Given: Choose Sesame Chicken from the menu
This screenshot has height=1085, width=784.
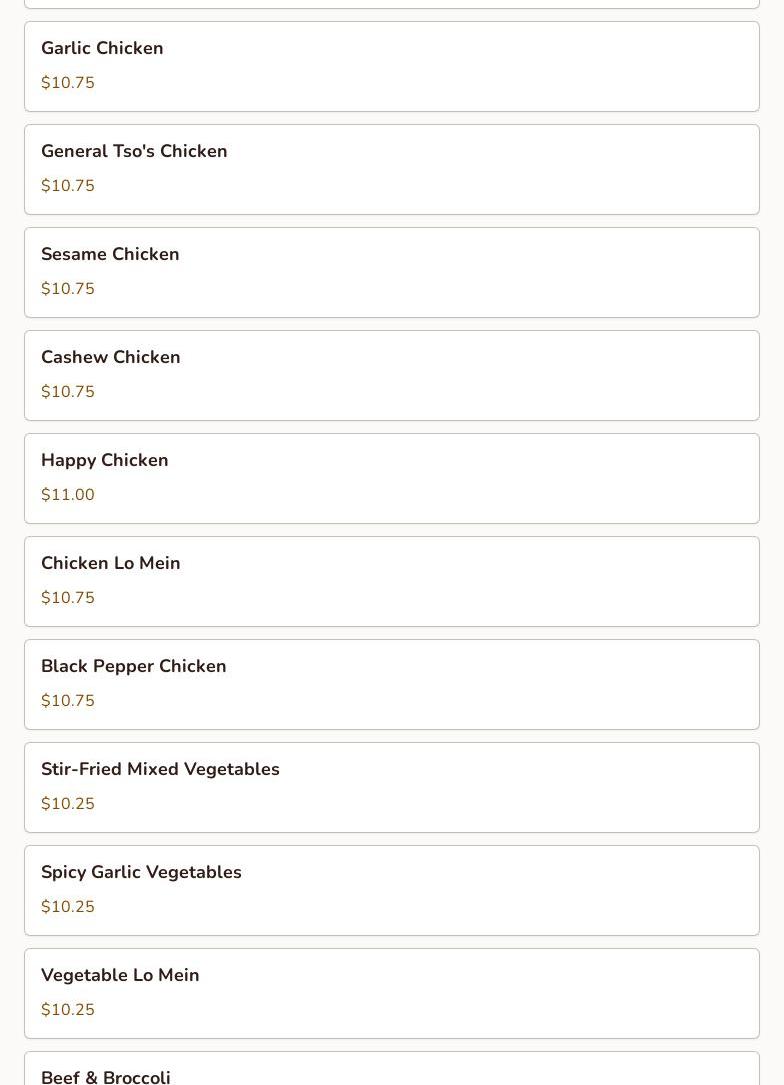Looking at the screenshot, I should click(391, 272).
